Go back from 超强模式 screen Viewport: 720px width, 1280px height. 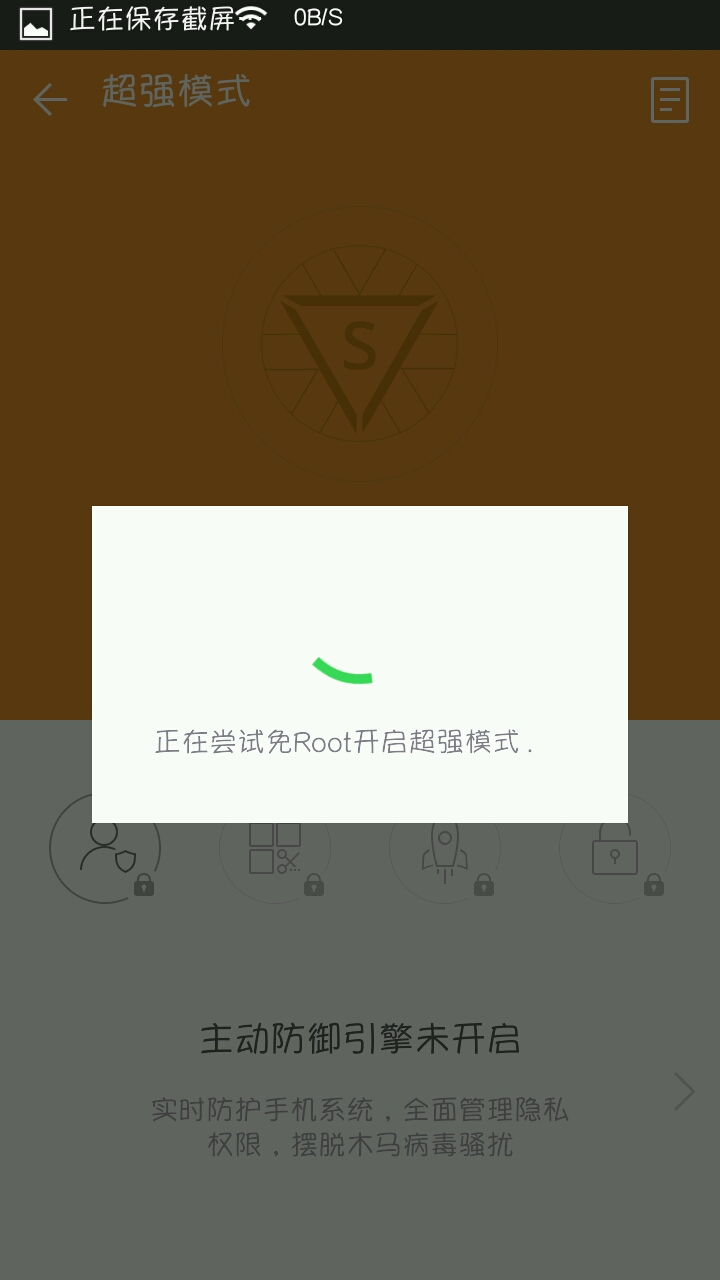point(49,99)
